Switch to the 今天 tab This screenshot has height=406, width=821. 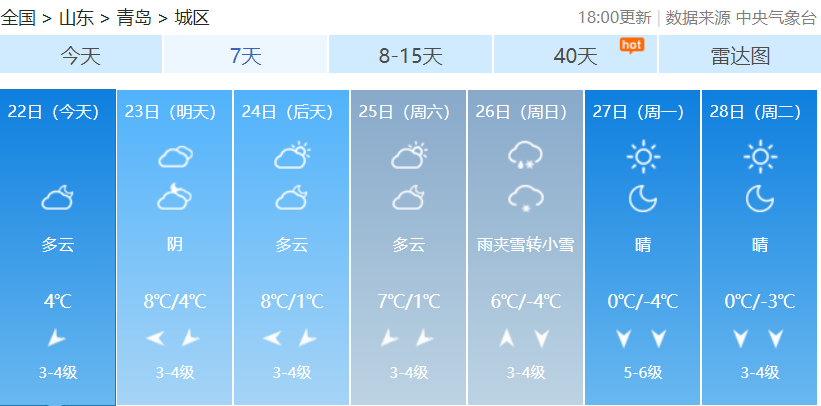click(81, 55)
